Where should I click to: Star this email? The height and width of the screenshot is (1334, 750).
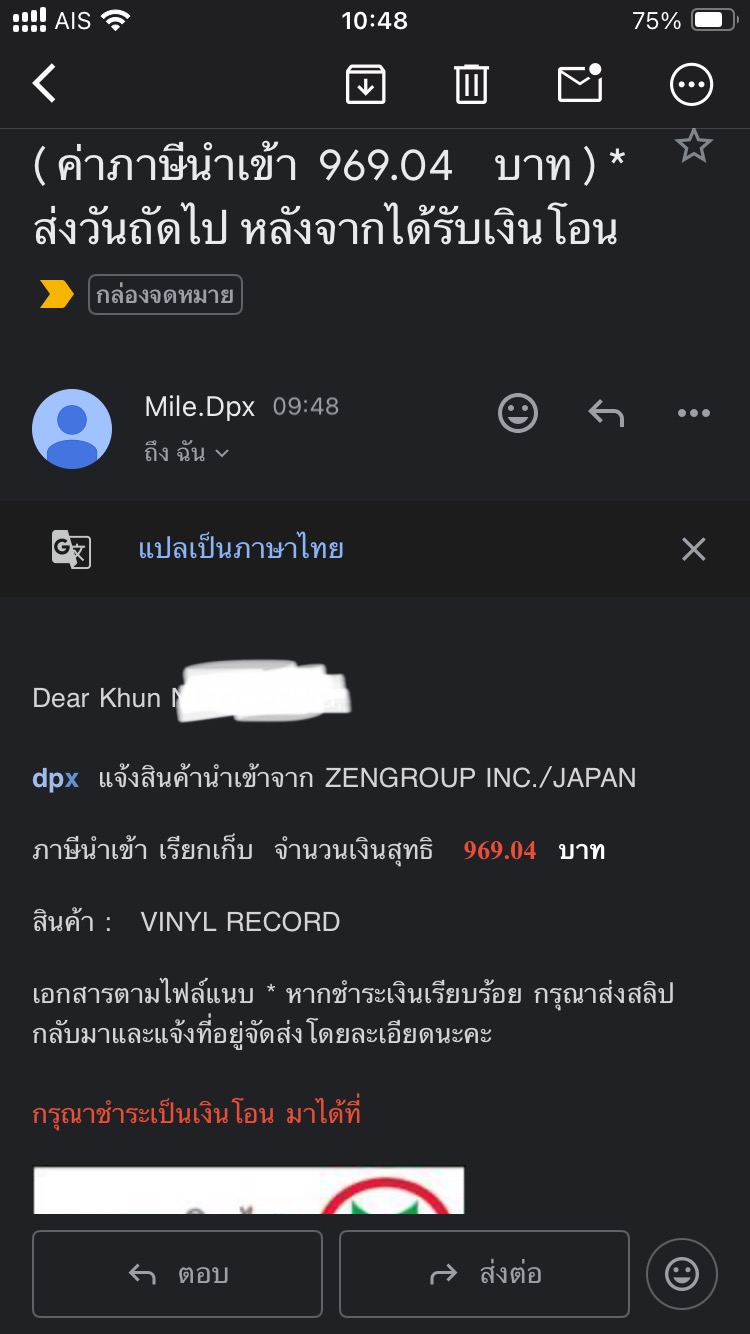693,147
